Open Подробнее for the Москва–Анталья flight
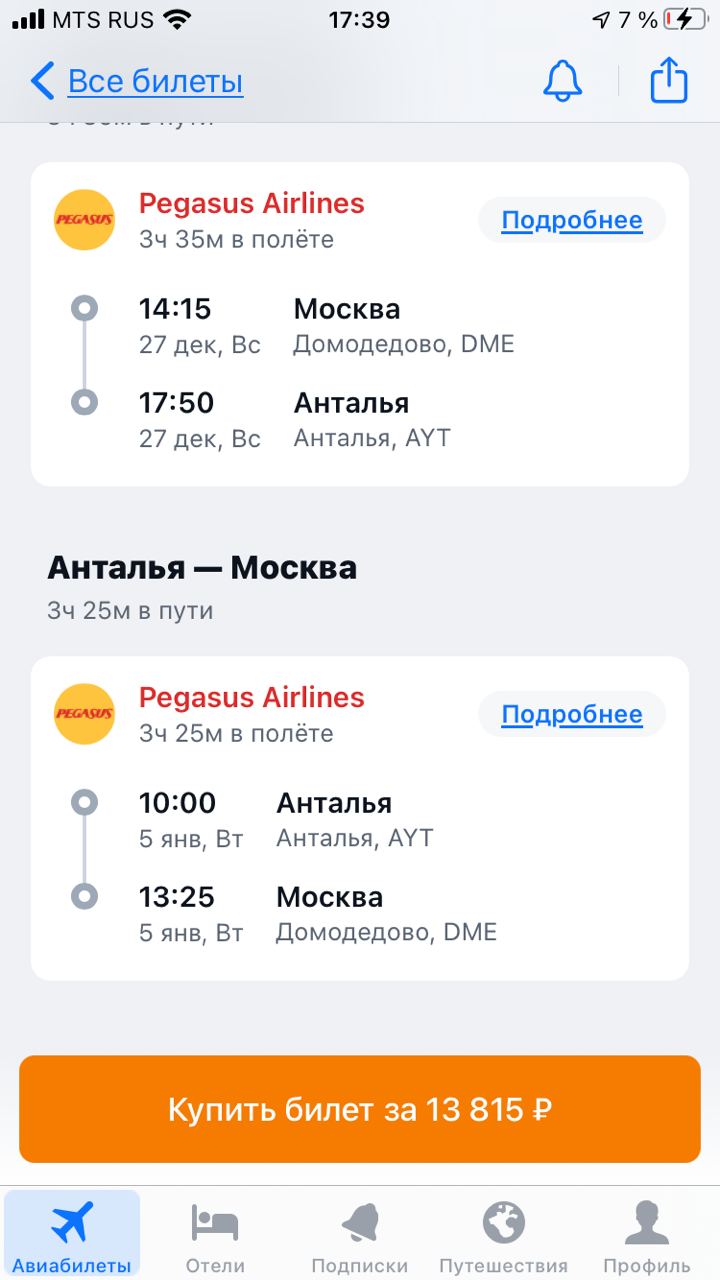 coord(572,220)
